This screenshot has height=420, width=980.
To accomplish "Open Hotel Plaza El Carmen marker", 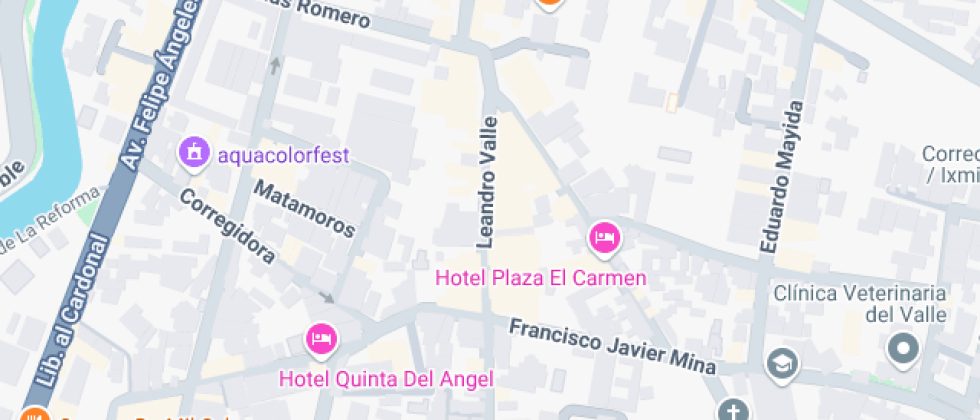I will click(604, 238).
